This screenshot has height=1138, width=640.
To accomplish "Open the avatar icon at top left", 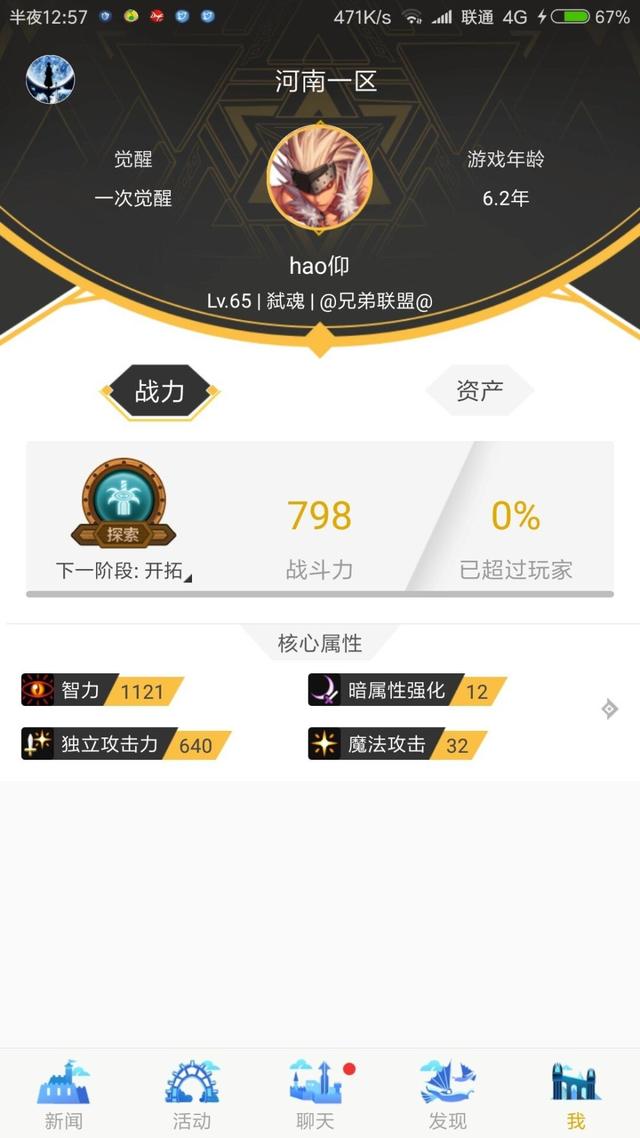I will click(50, 80).
